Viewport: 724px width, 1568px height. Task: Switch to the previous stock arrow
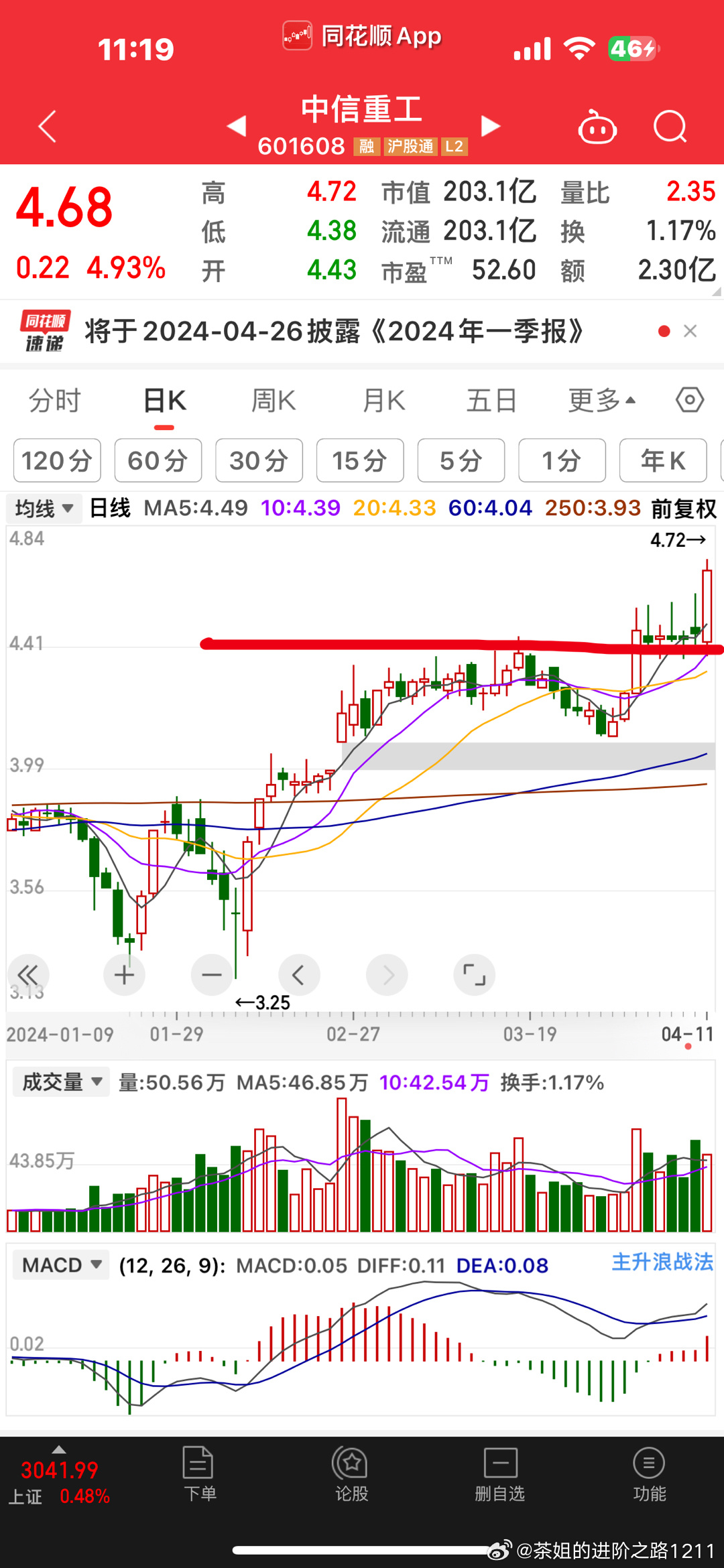coord(237,126)
